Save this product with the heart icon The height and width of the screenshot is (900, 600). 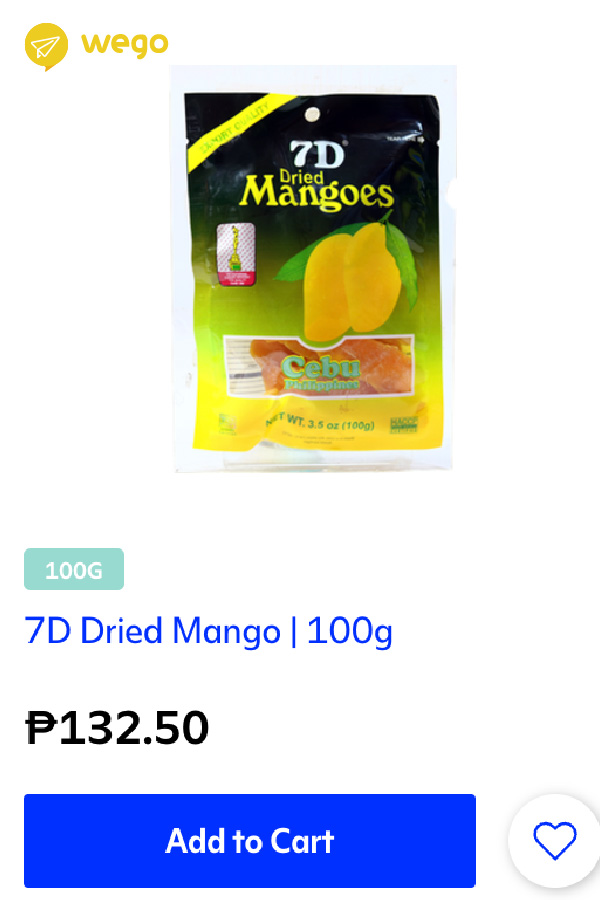point(554,841)
